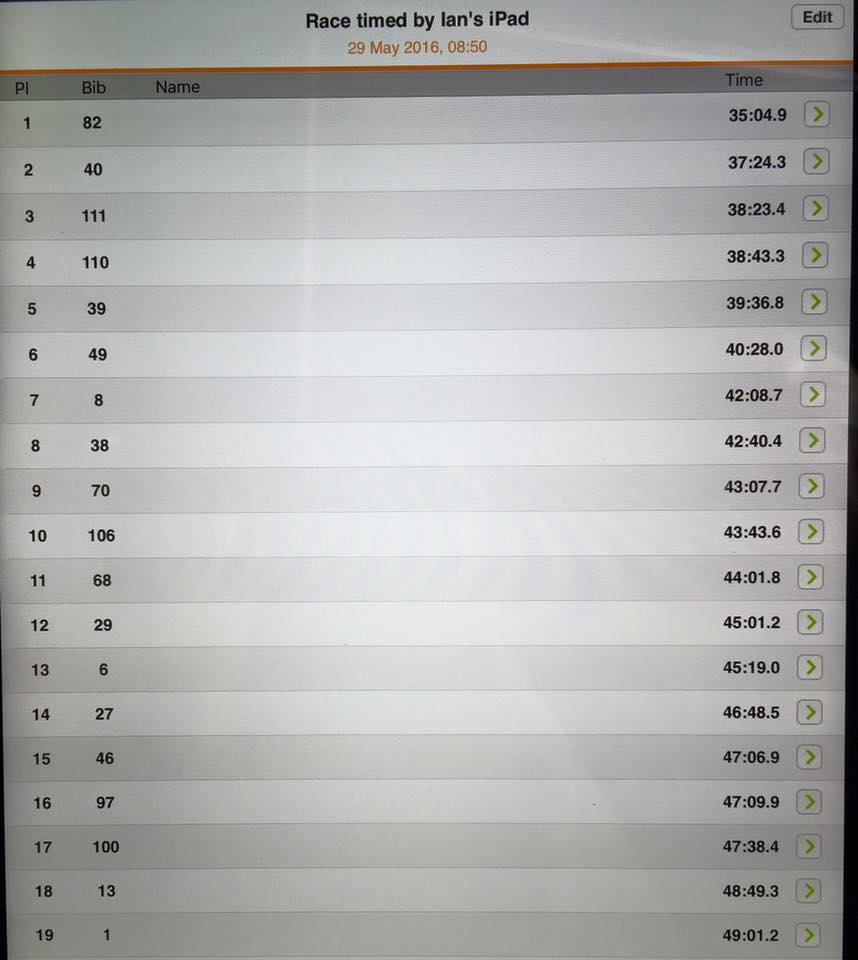
Task: View the 19th place result, 49:01.2
Action: point(808,935)
